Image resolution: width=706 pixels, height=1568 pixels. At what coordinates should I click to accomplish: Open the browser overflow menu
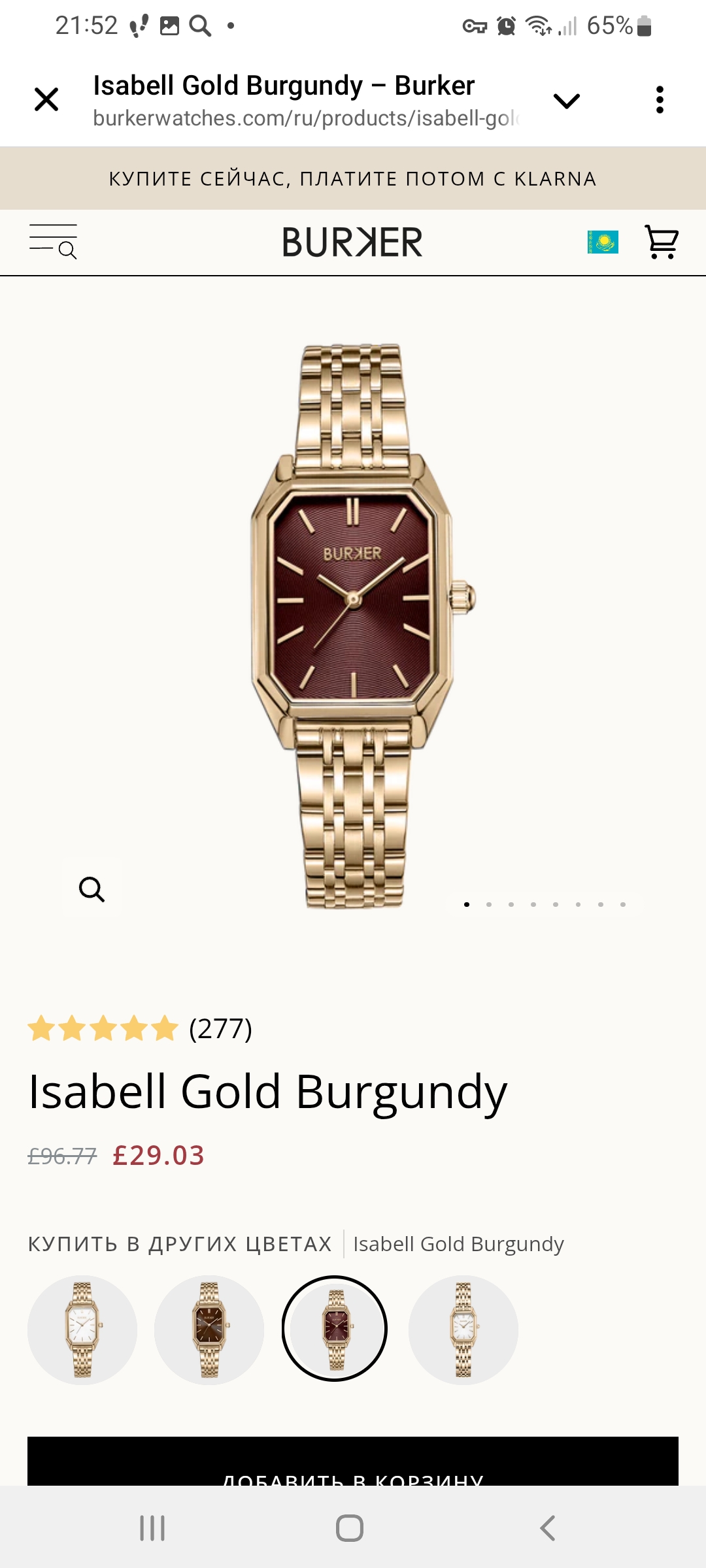point(660,100)
